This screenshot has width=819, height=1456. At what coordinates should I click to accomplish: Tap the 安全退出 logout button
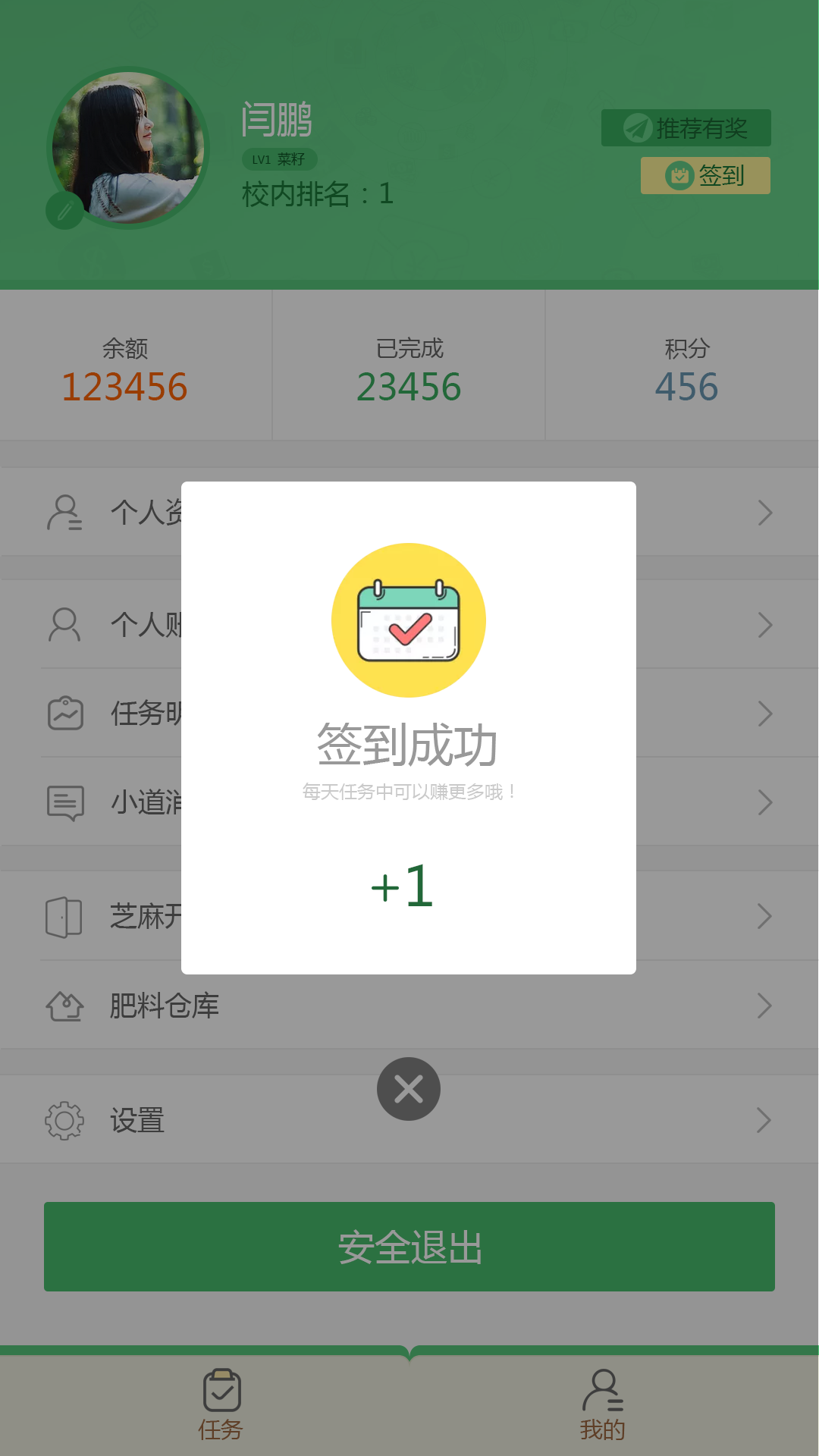point(409,1247)
